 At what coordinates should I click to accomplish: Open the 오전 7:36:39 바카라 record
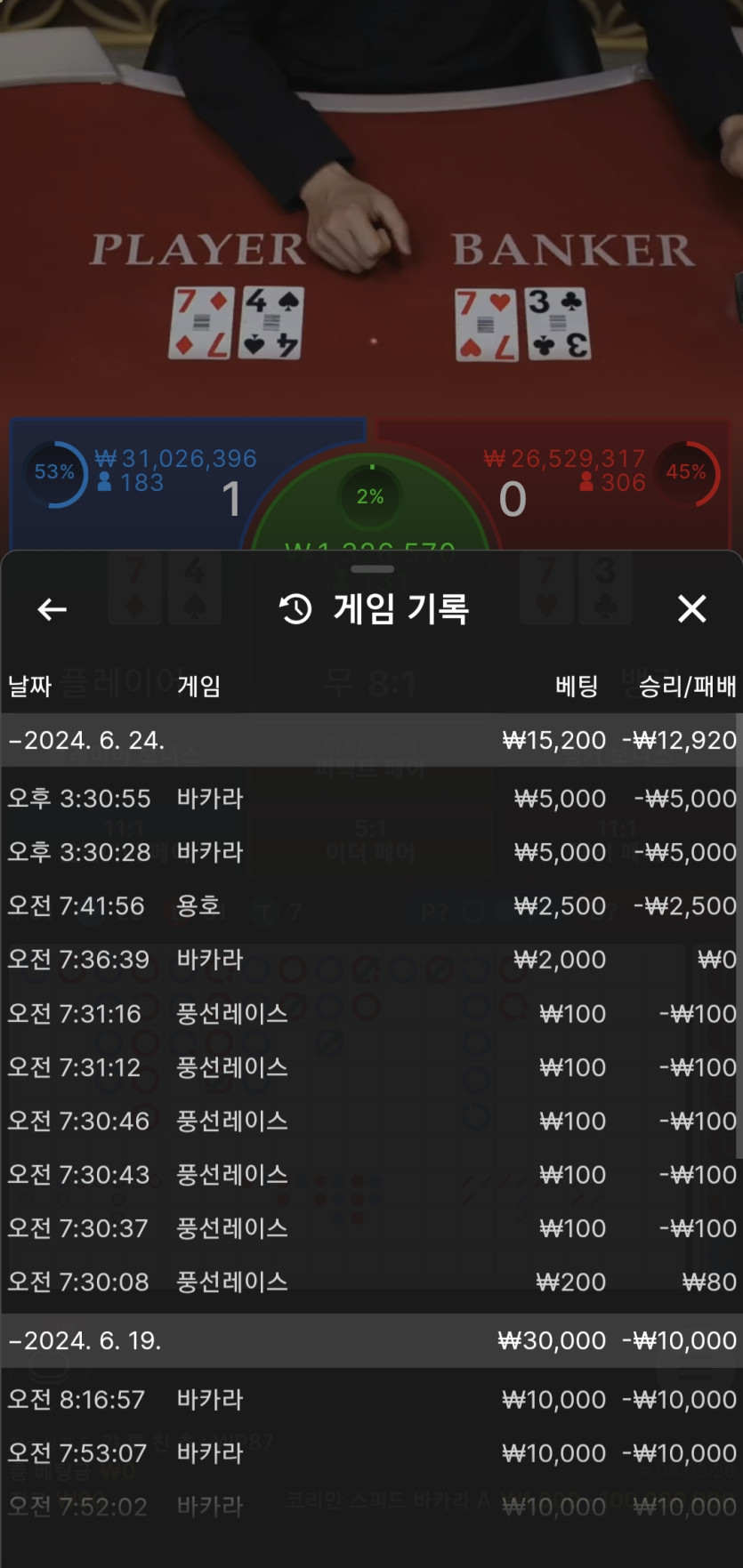pos(370,960)
